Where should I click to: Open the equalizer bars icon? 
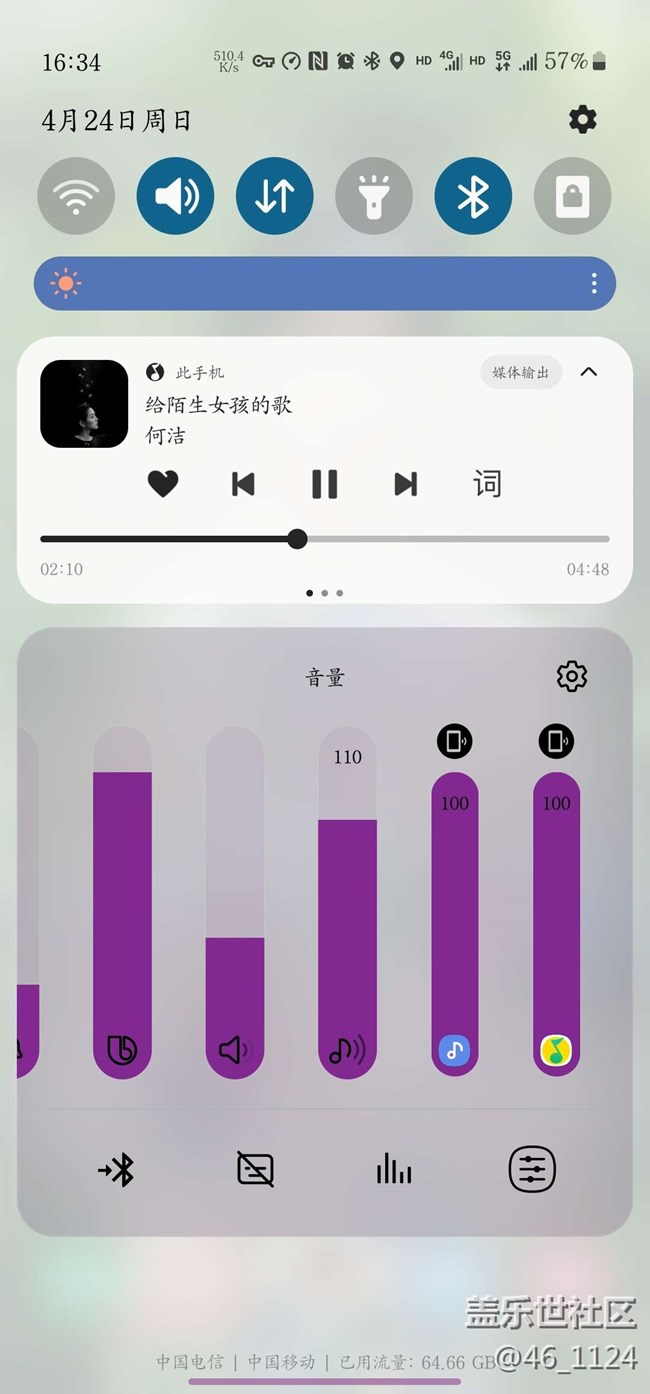click(394, 1168)
